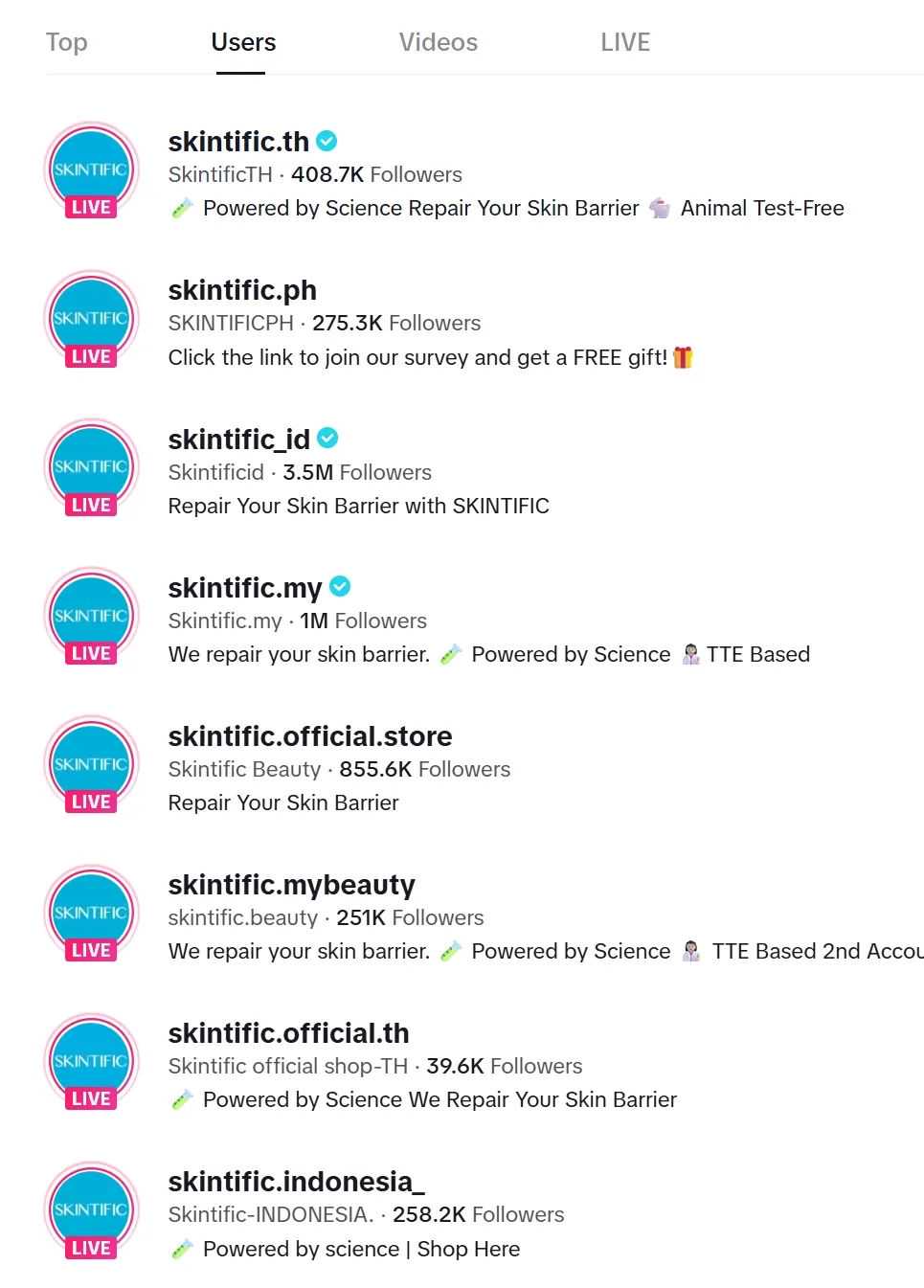View the skintific_id account

[x=239, y=440]
